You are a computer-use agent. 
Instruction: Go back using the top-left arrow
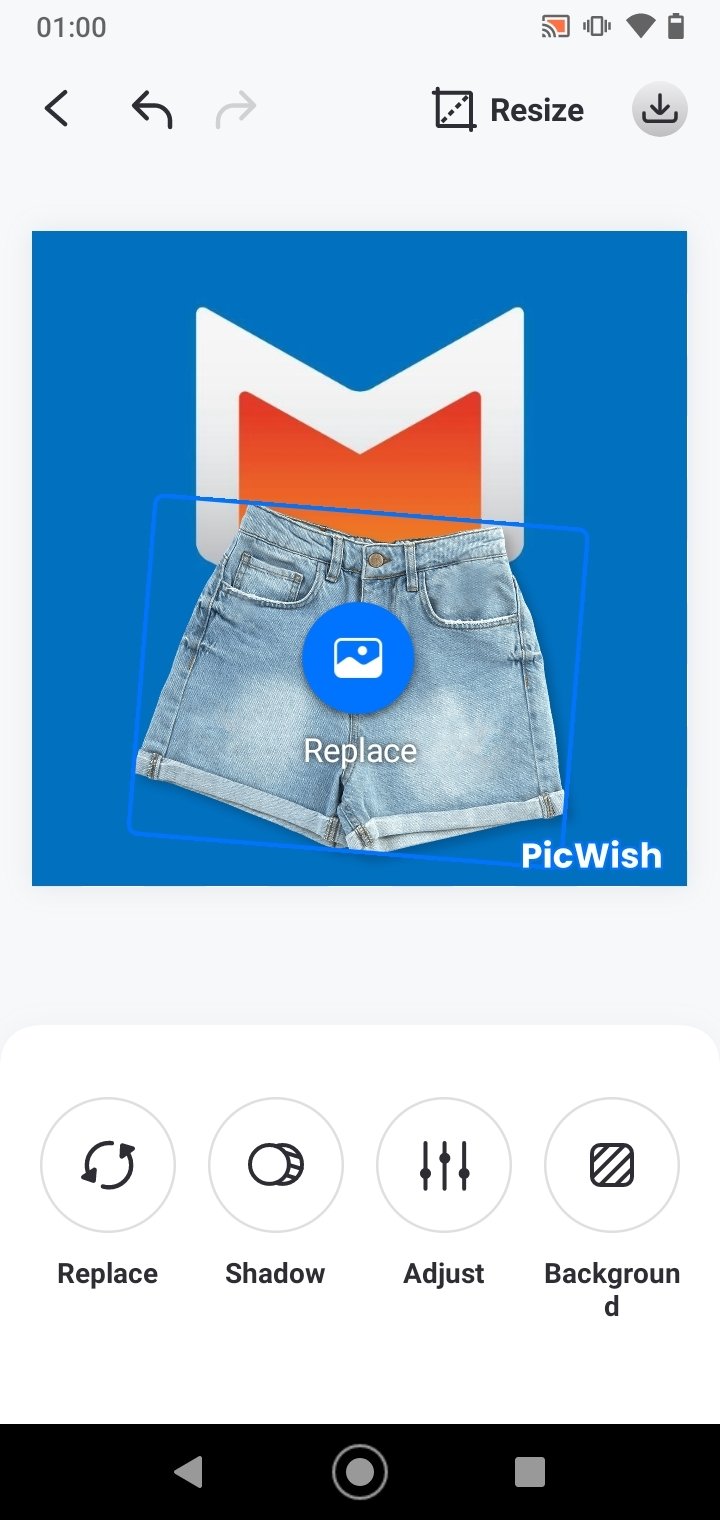[57, 109]
